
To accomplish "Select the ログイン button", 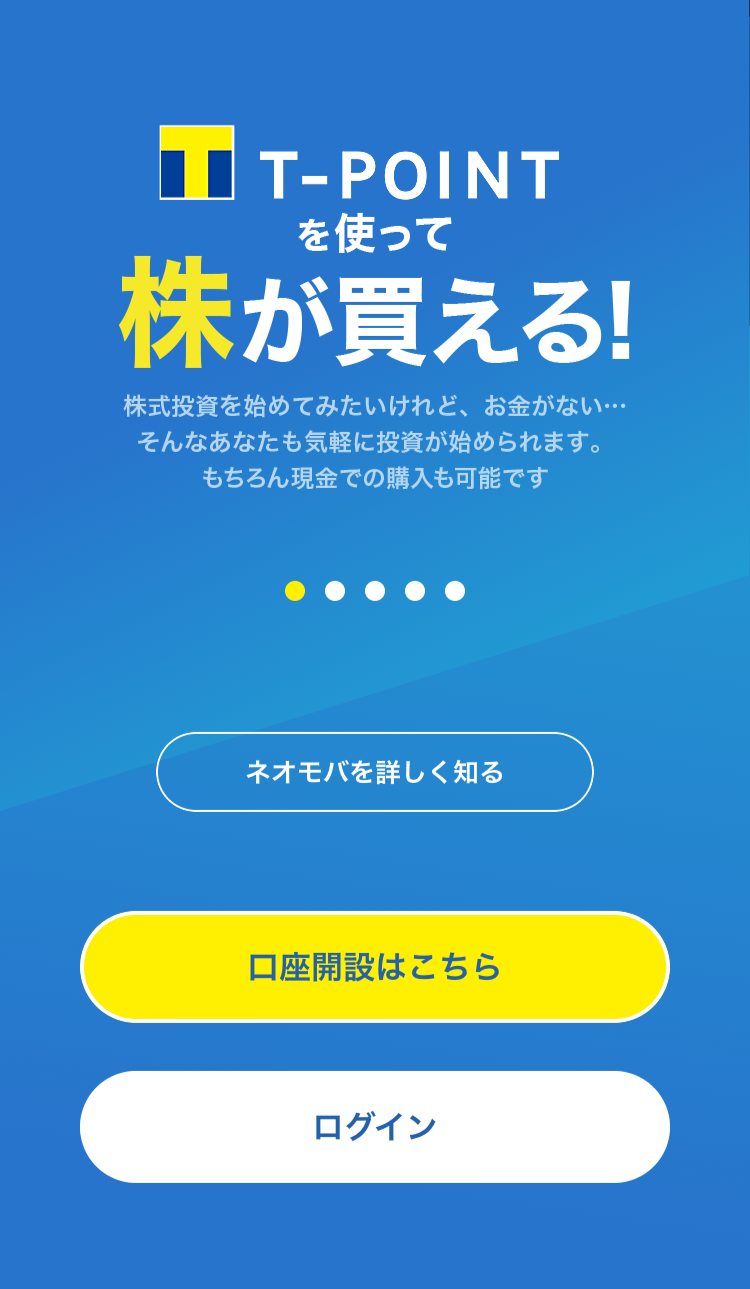I will tap(375, 1127).
